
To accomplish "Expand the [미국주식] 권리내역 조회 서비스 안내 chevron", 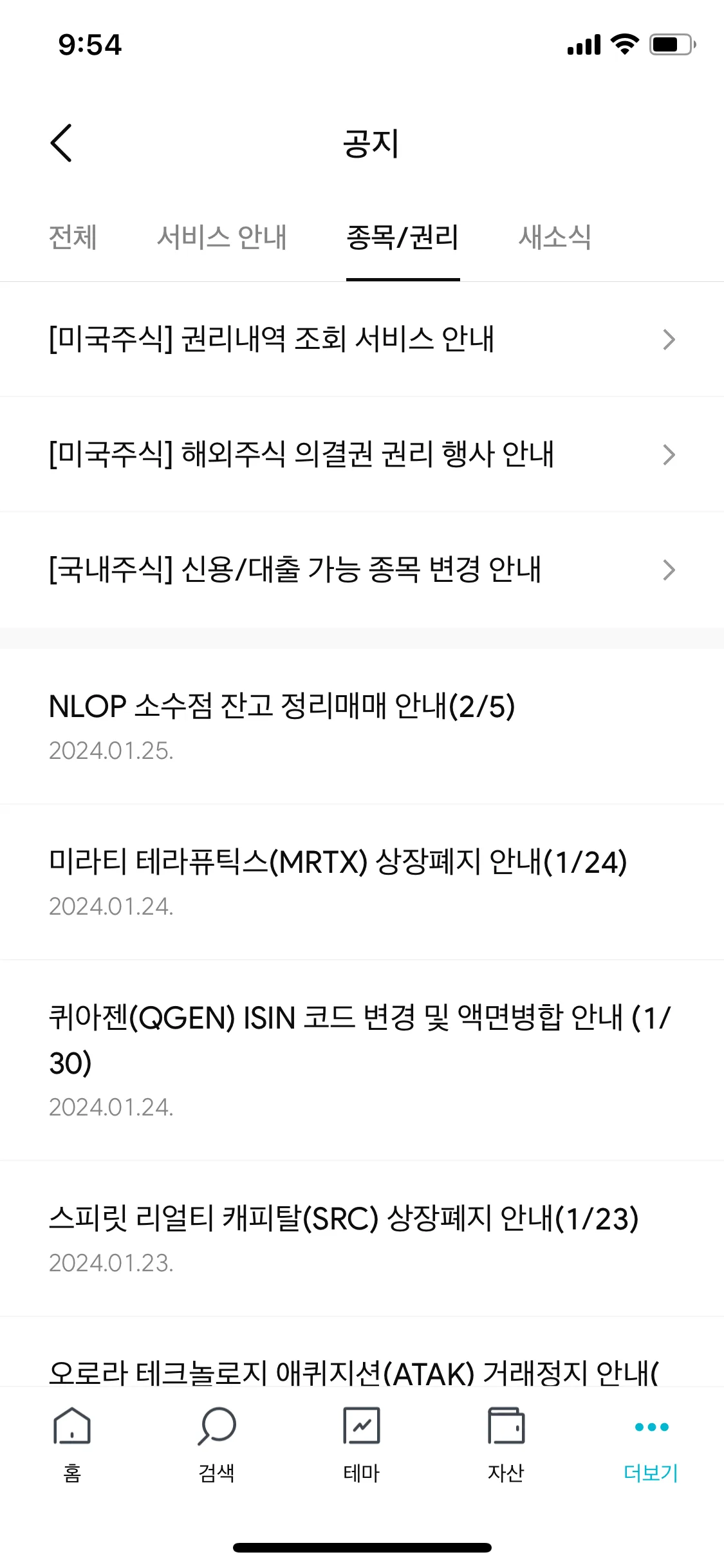I will pyautogui.click(x=669, y=339).
